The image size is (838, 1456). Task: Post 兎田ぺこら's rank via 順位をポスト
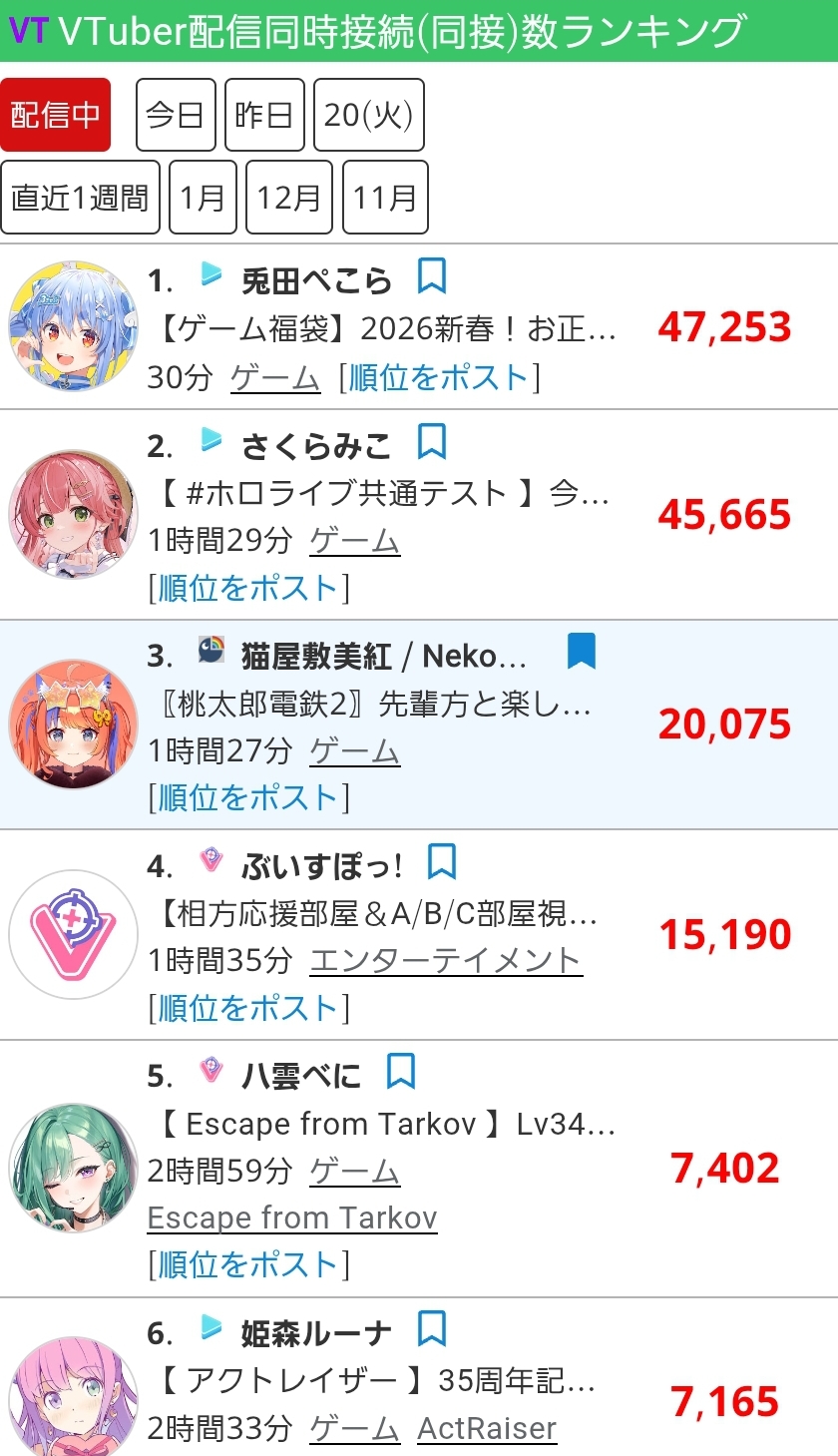tap(439, 378)
